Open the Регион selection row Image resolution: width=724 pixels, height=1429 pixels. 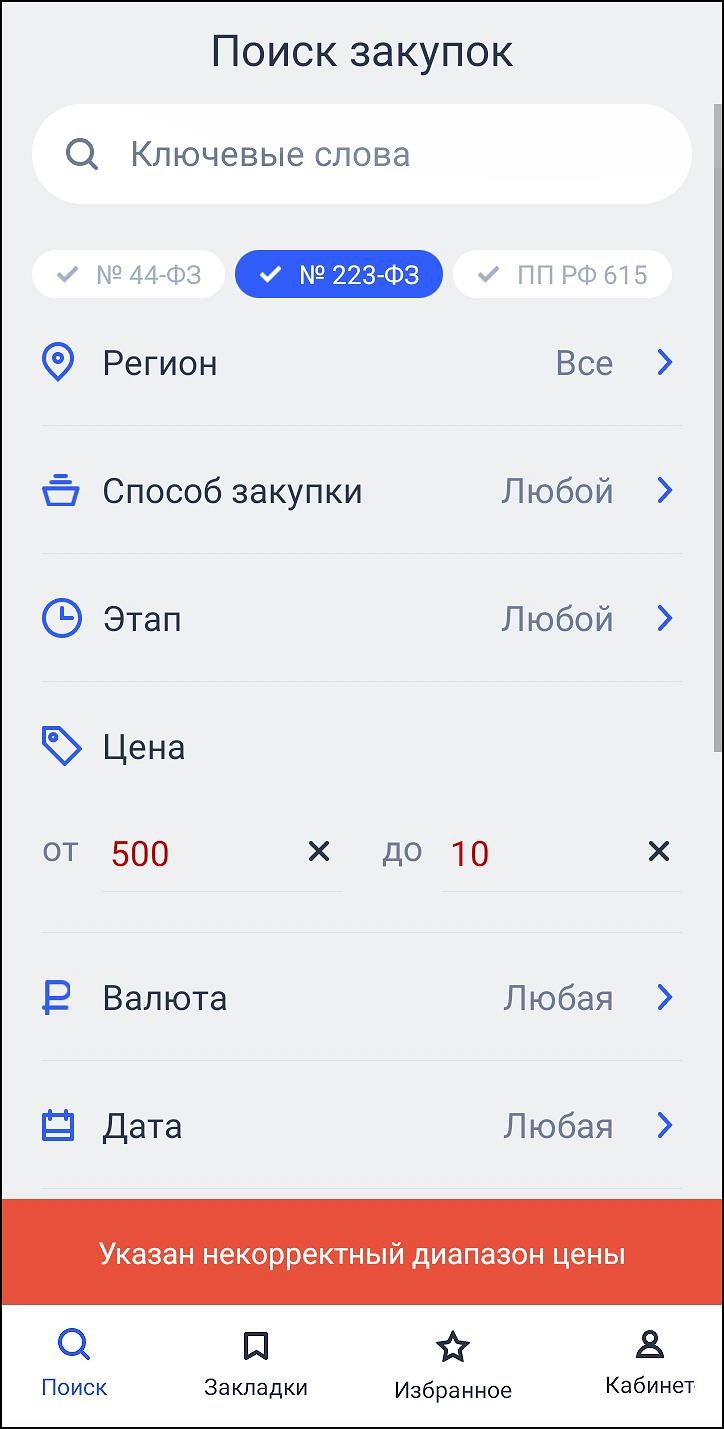361,363
